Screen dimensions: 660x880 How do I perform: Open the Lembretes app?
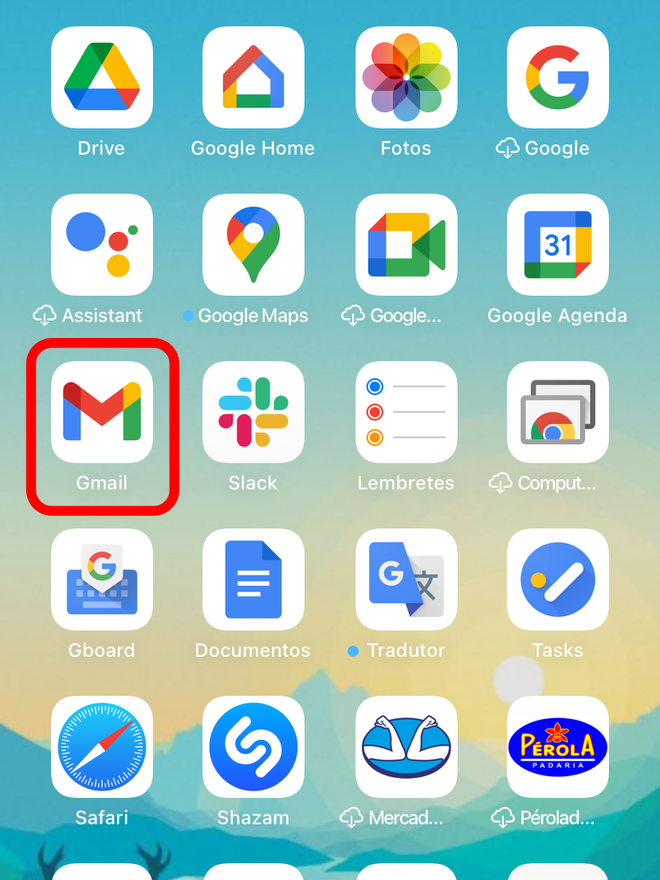(x=406, y=412)
